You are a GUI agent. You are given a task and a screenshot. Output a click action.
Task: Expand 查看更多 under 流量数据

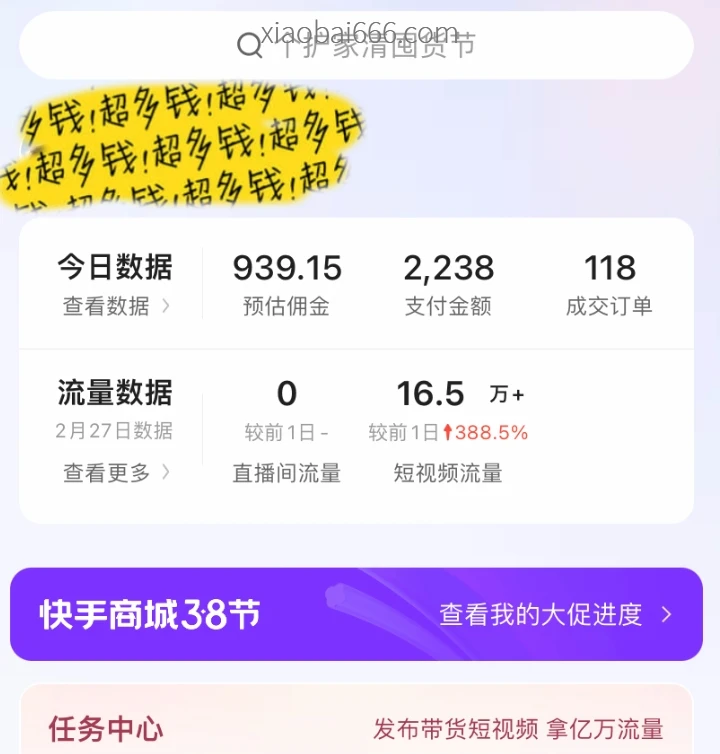point(106,474)
